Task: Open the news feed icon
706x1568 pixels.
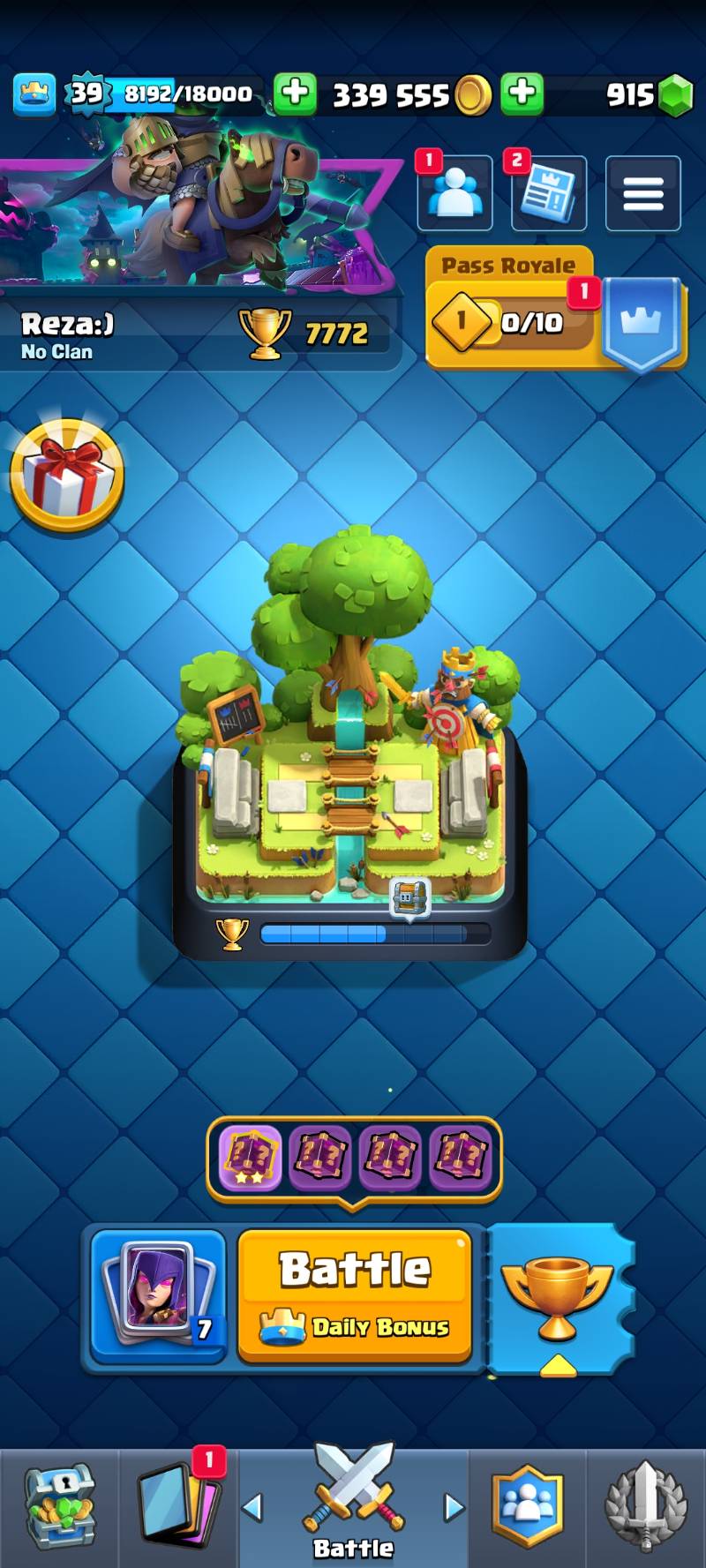Action: [x=548, y=193]
